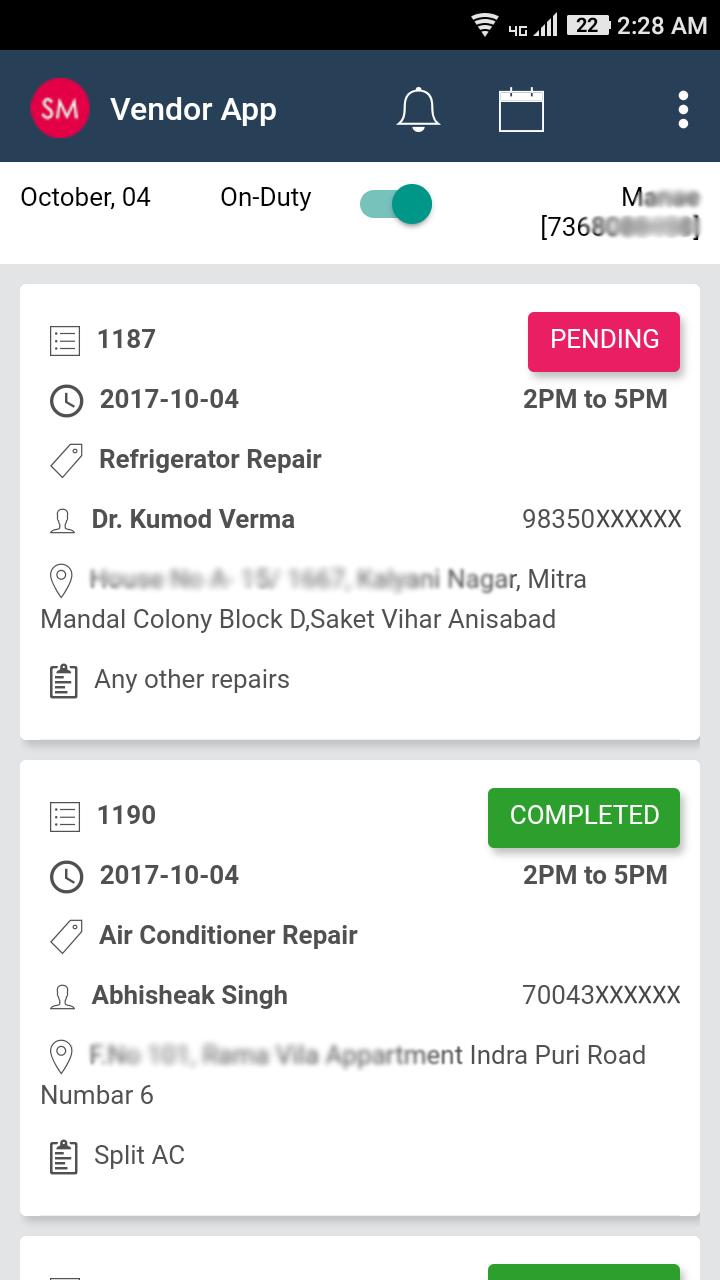The width and height of the screenshot is (720, 1280).
Task: Tap the PENDING status on job 1187
Action: 603,340
